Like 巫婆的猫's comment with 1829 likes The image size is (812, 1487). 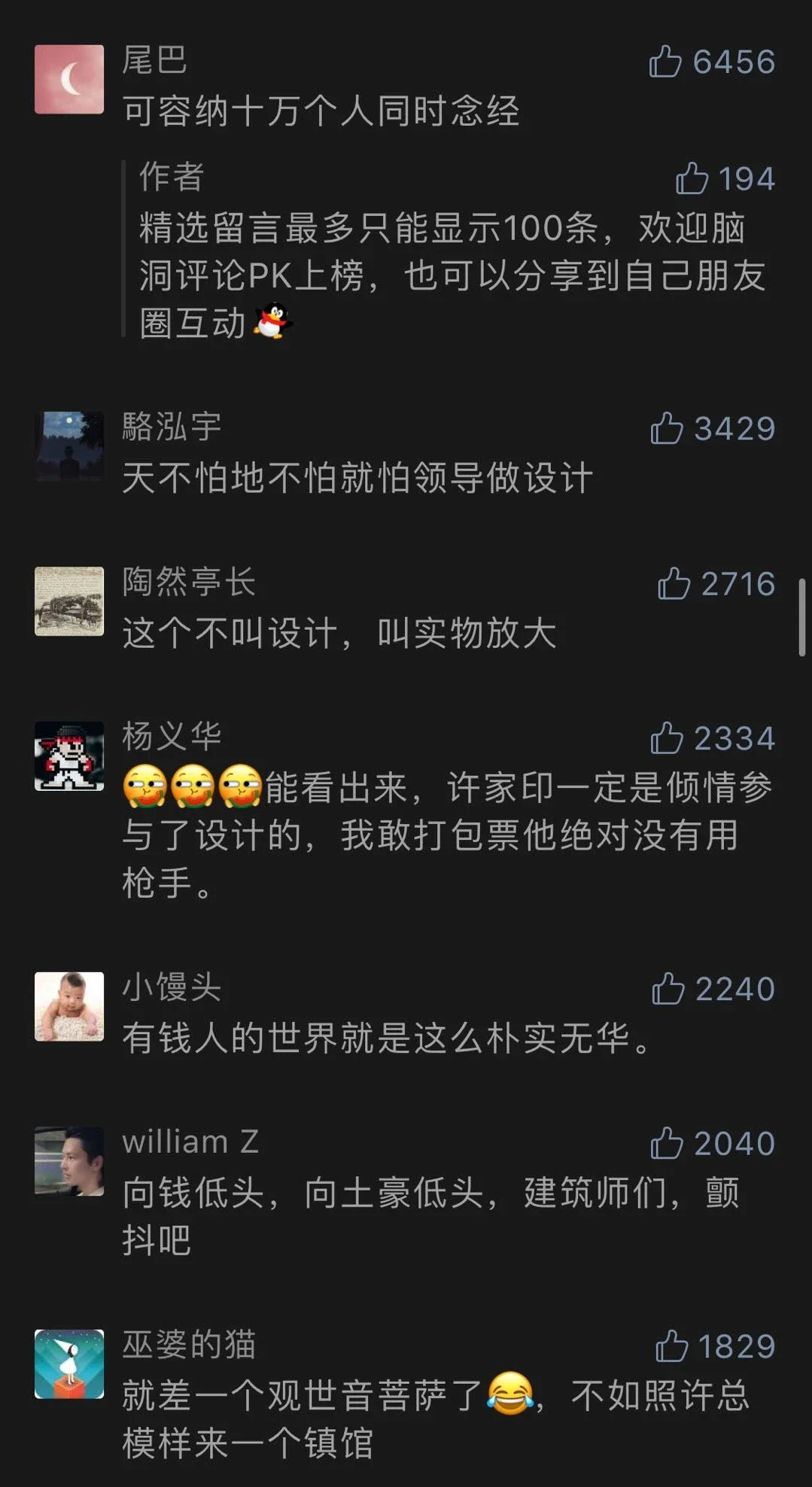671,1346
